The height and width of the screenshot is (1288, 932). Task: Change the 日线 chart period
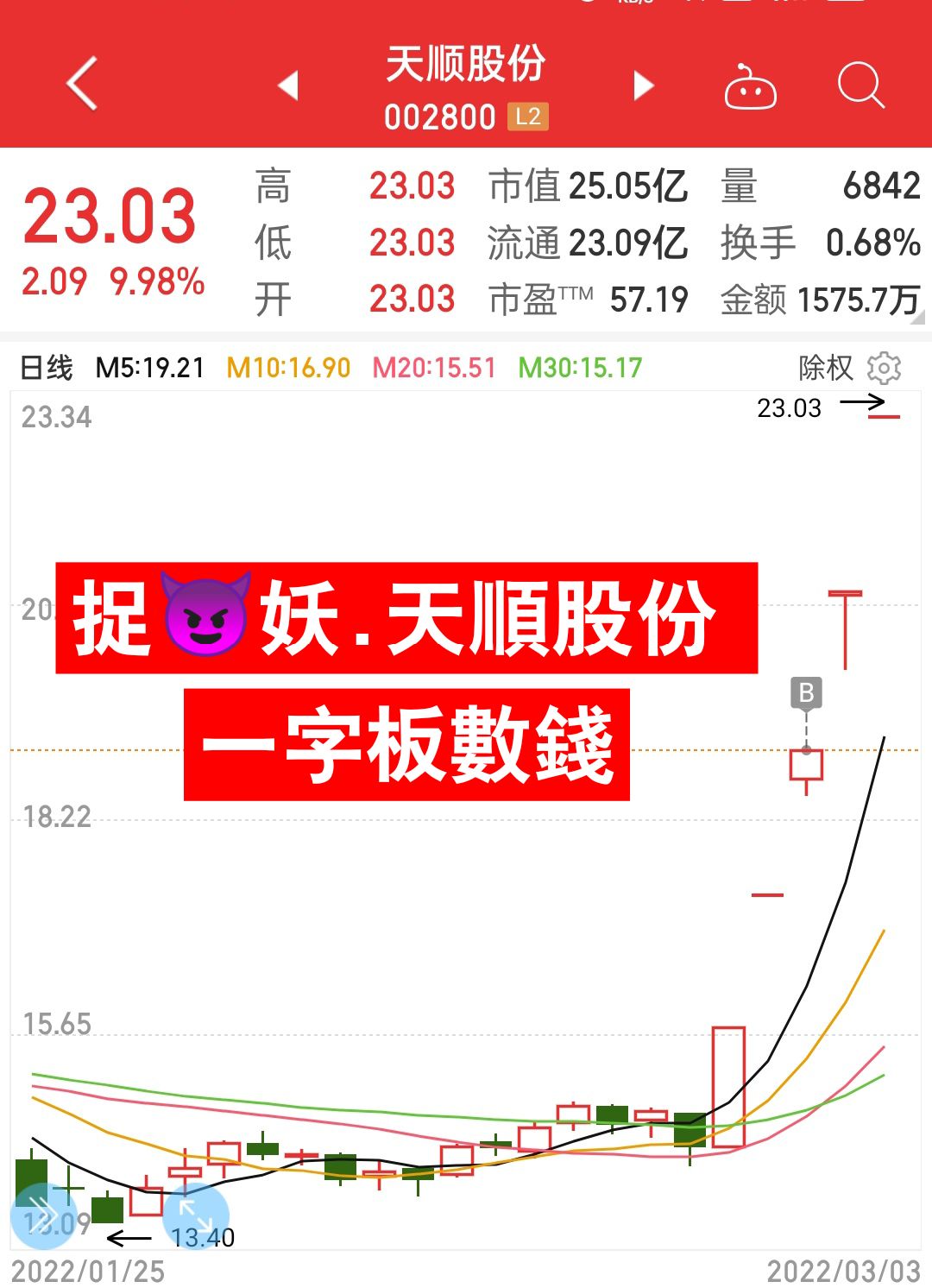point(47,368)
